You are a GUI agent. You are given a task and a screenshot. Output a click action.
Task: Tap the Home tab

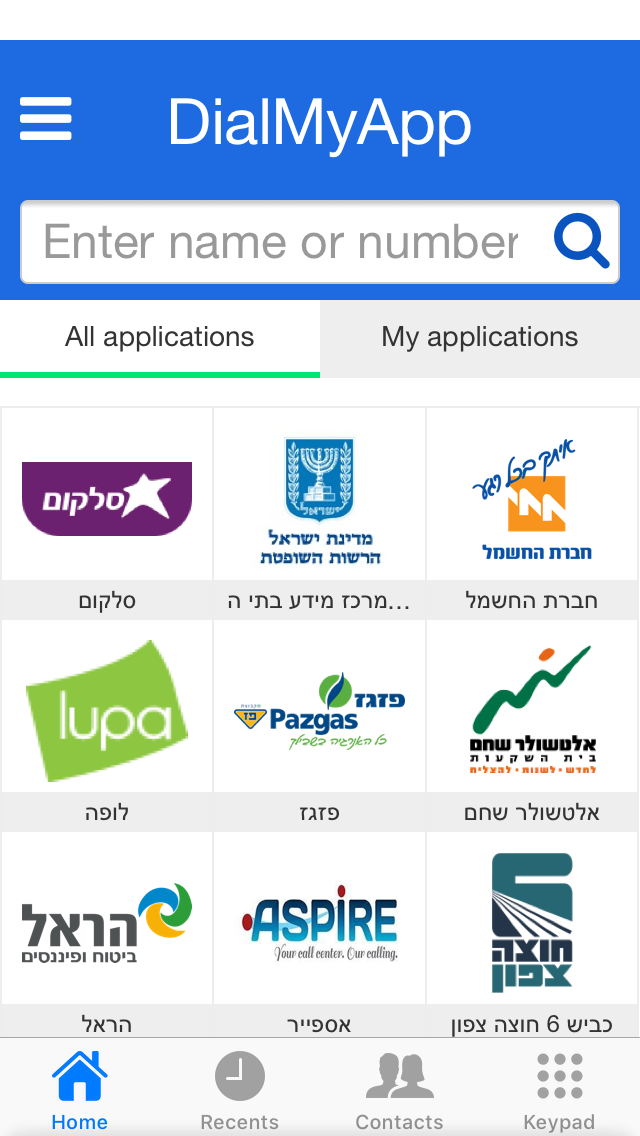click(x=80, y=1088)
